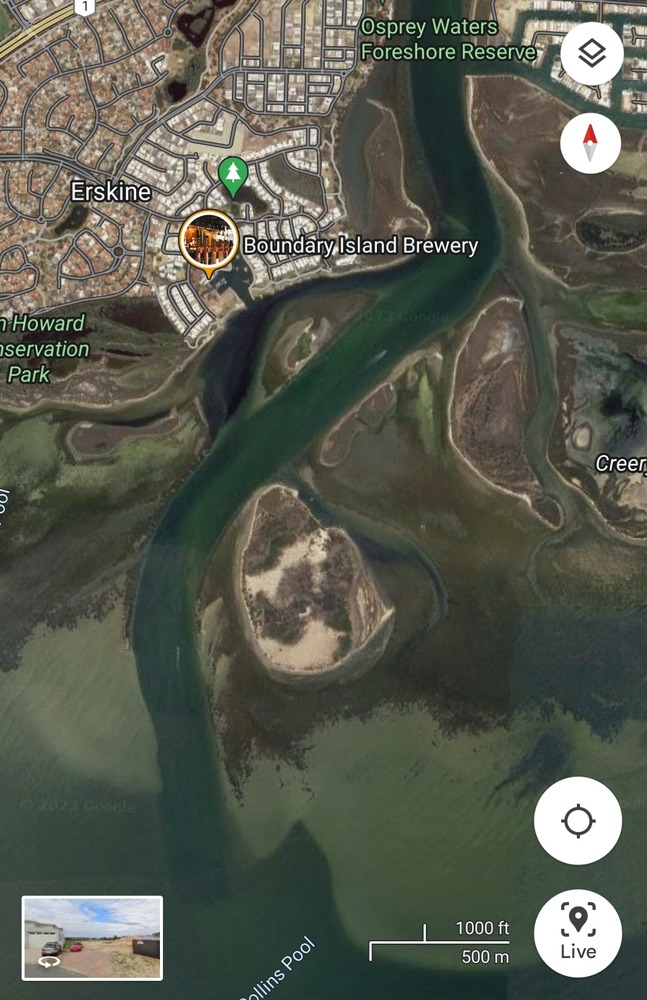Open the map layers selector

(x=592, y=53)
